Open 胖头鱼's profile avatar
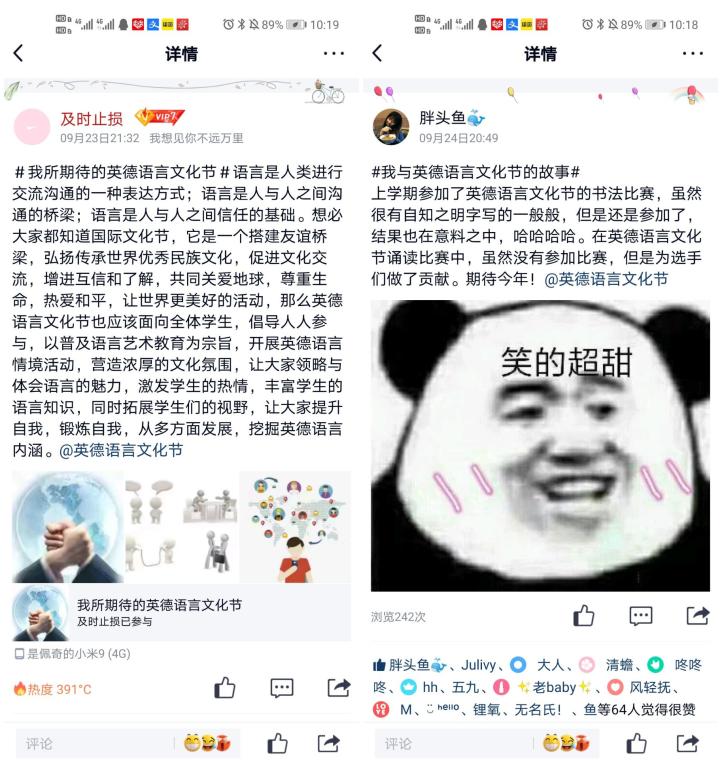Screen dimensions: 722x768 391,128
